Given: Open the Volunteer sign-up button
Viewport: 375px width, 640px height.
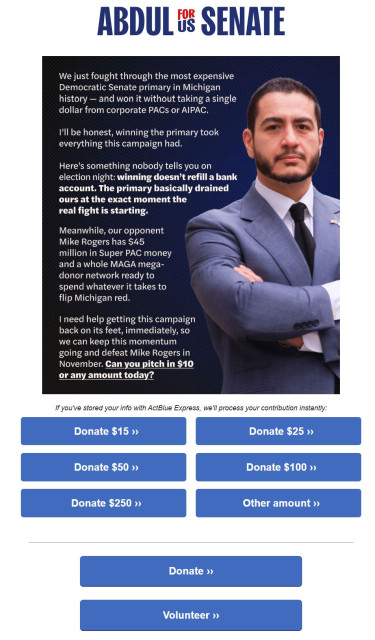Looking at the screenshot, I should 191,615.
